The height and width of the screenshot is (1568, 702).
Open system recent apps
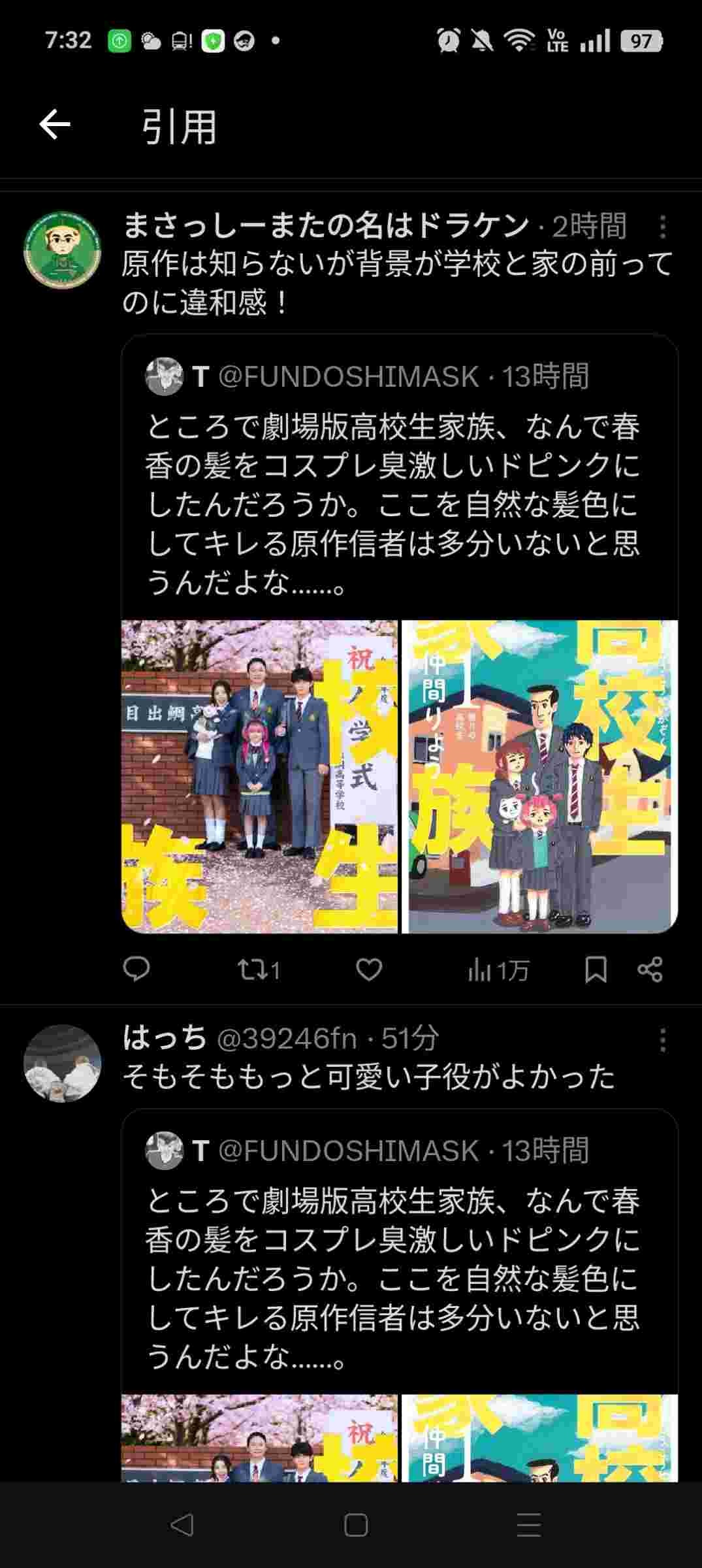pos(528,1525)
